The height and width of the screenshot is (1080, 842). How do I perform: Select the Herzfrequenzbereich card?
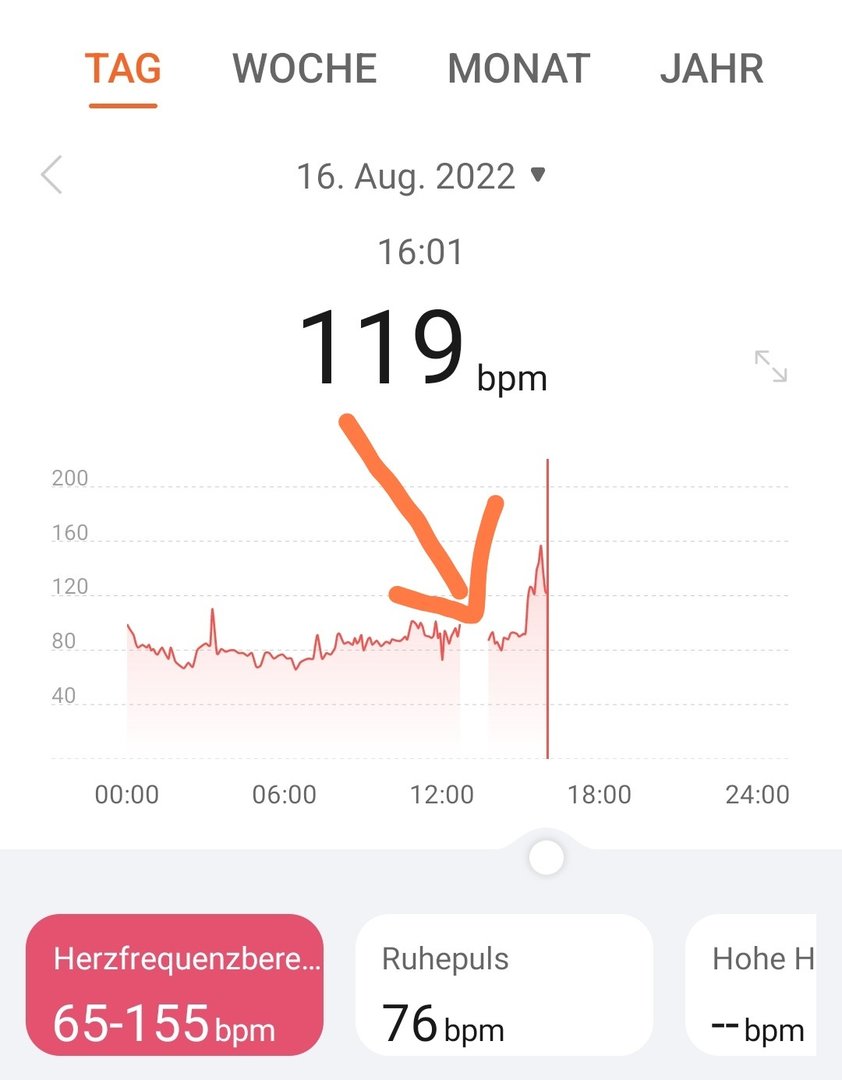coord(175,984)
